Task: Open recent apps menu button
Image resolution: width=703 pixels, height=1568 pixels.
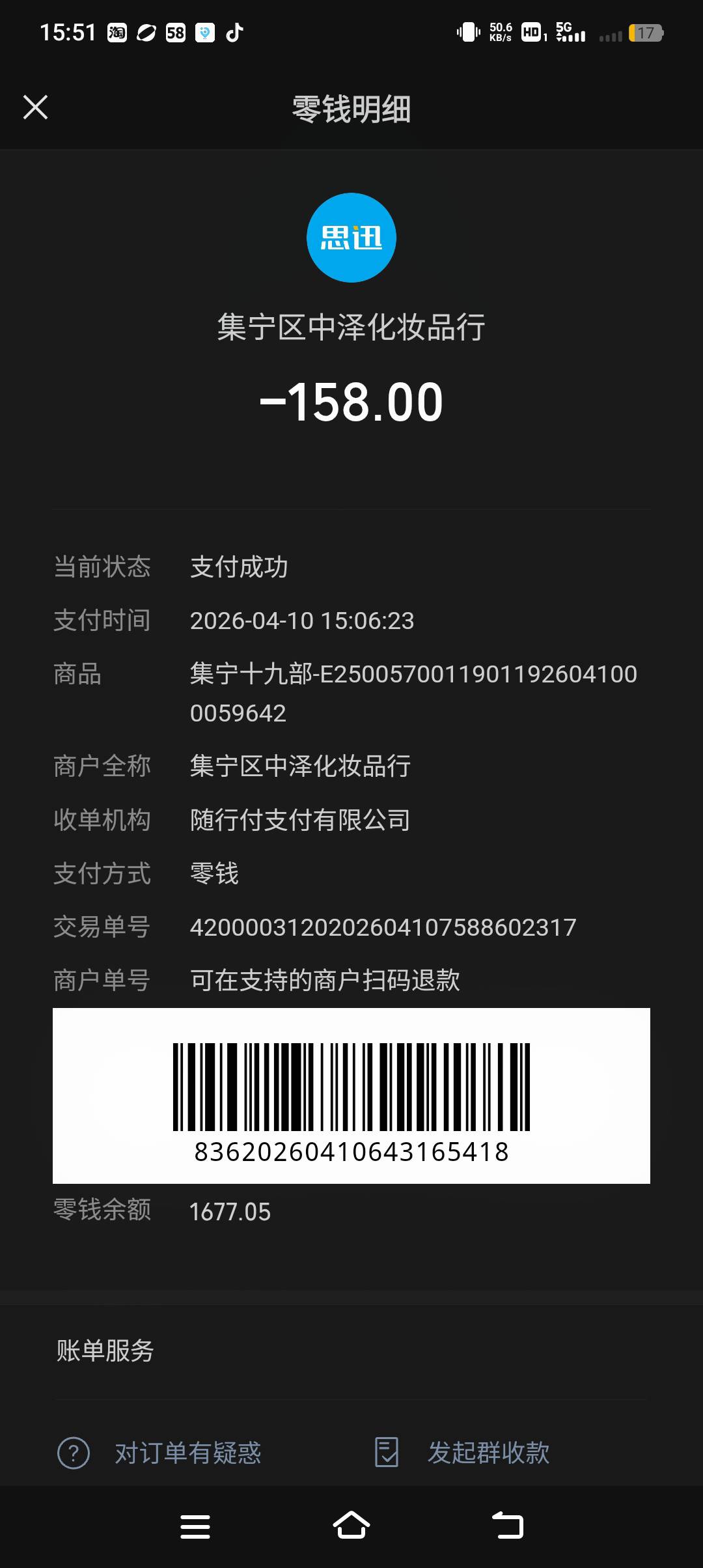Action: coord(195,1526)
